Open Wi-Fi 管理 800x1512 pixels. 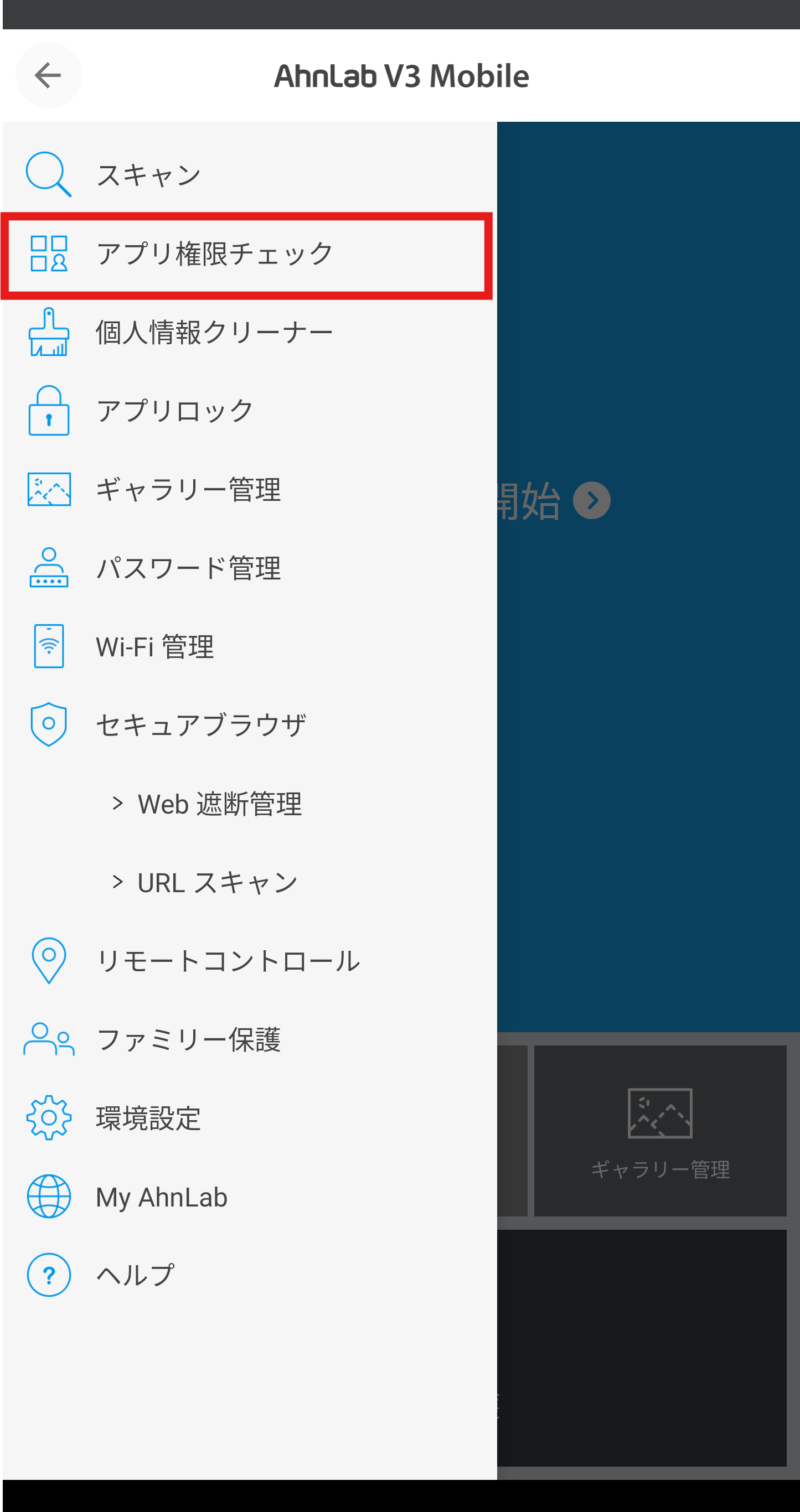click(250, 647)
